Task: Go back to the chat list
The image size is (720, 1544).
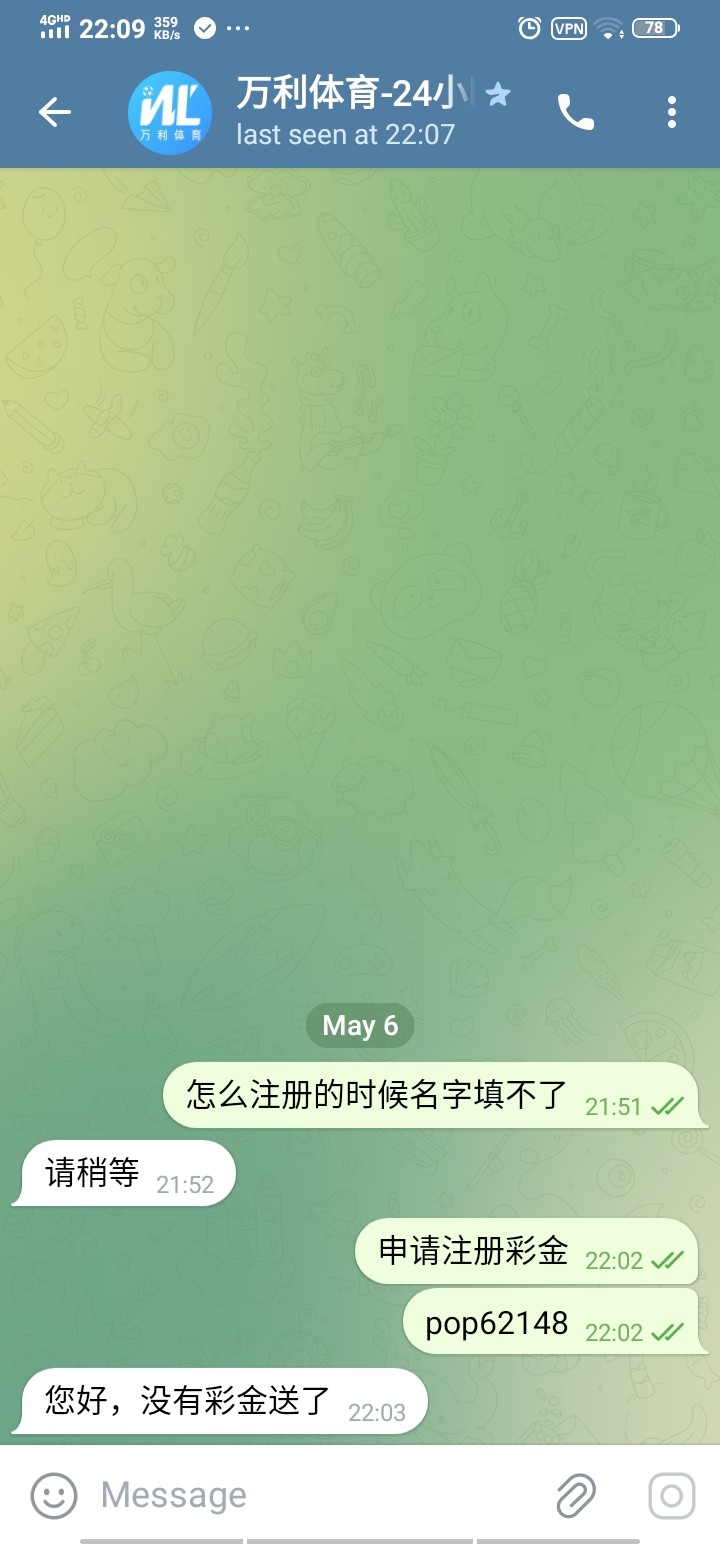Action: 55,112
